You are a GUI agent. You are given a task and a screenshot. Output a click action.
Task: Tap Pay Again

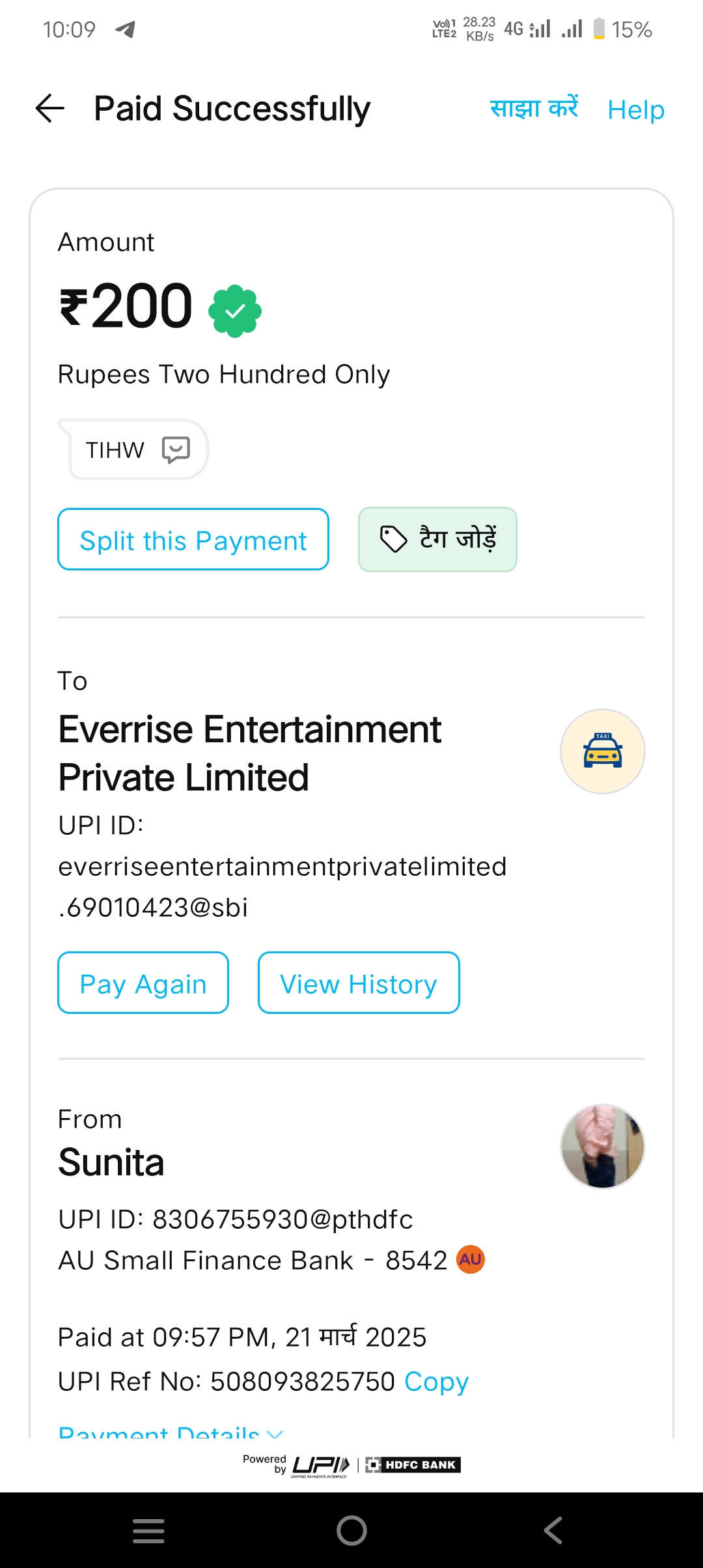(x=143, y=983)
